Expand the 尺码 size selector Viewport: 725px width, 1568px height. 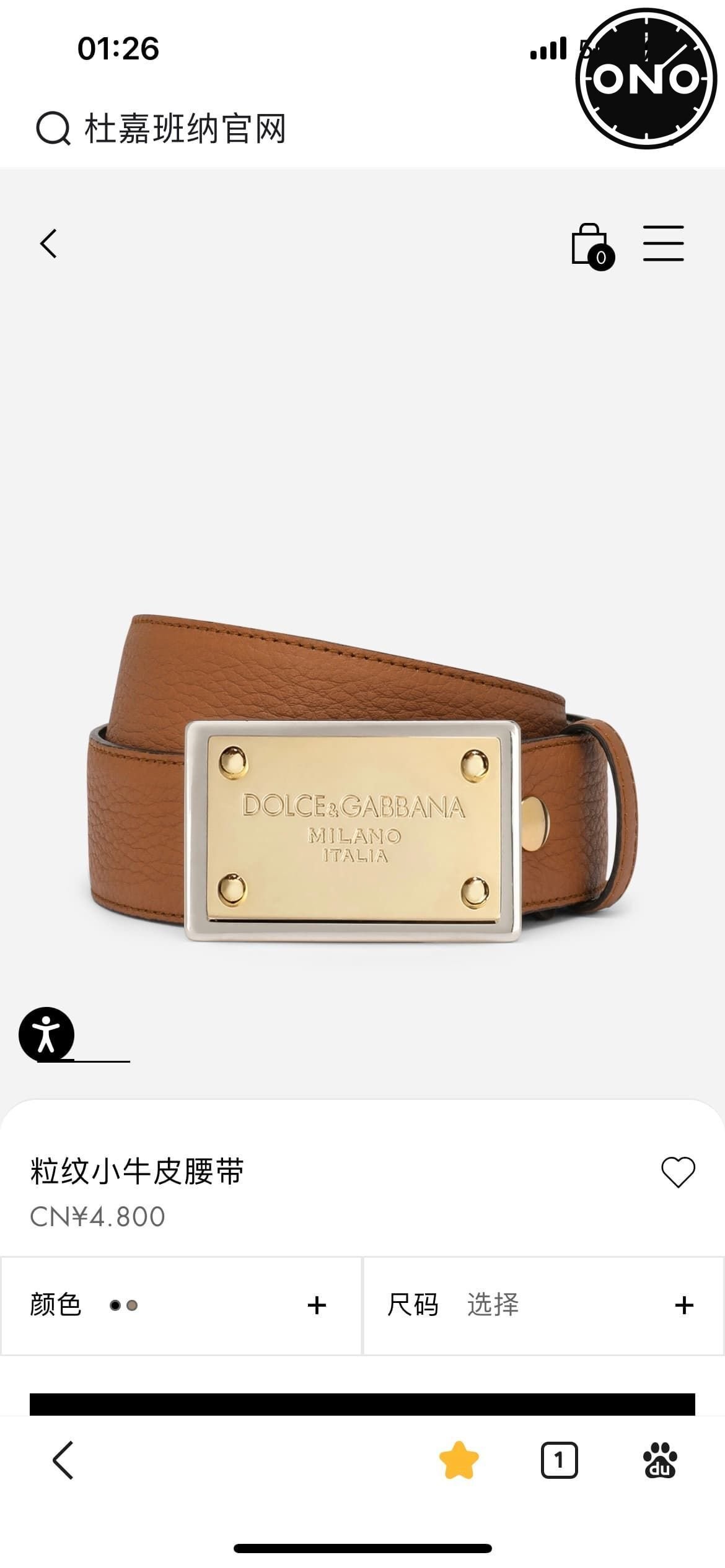point(542,1305)
